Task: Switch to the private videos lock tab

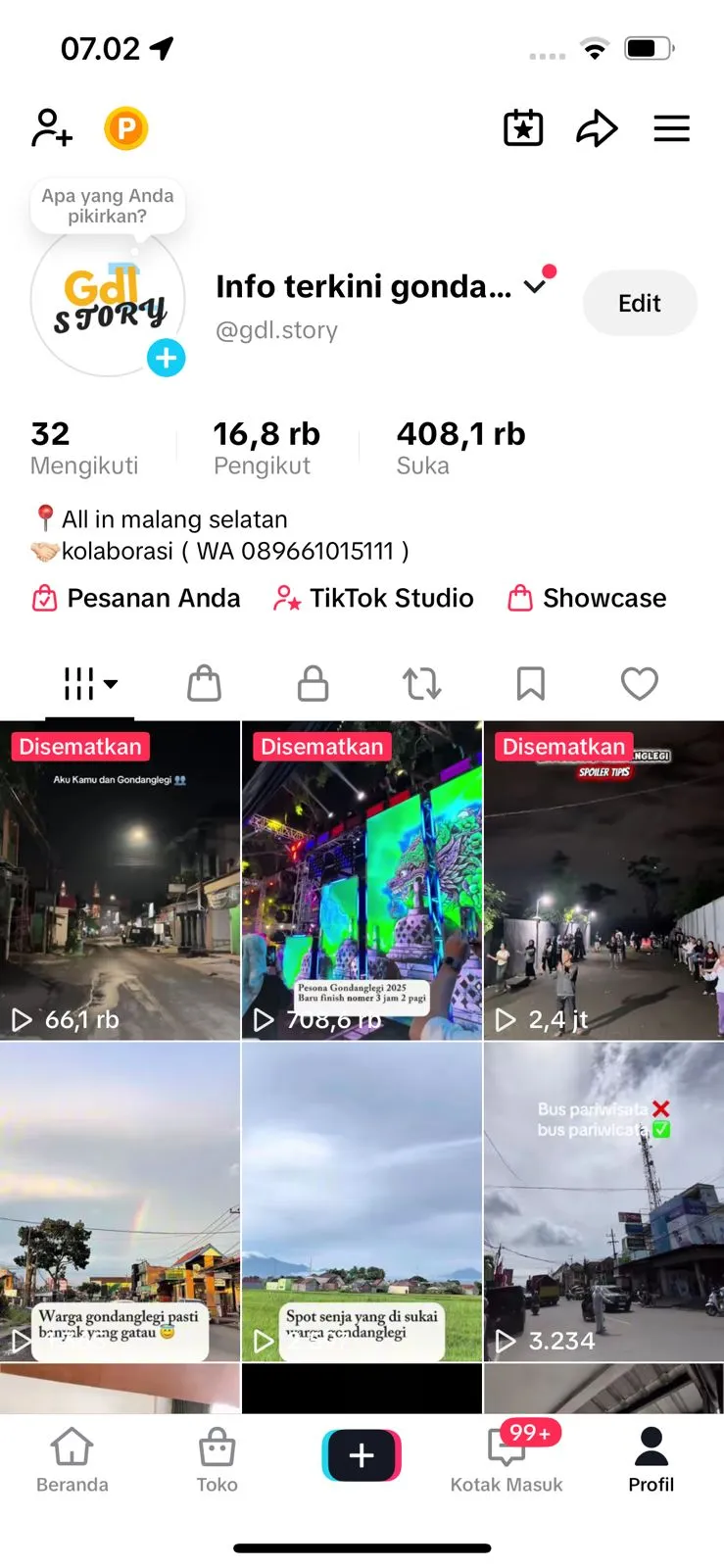Action: click(x=313, y=683)
